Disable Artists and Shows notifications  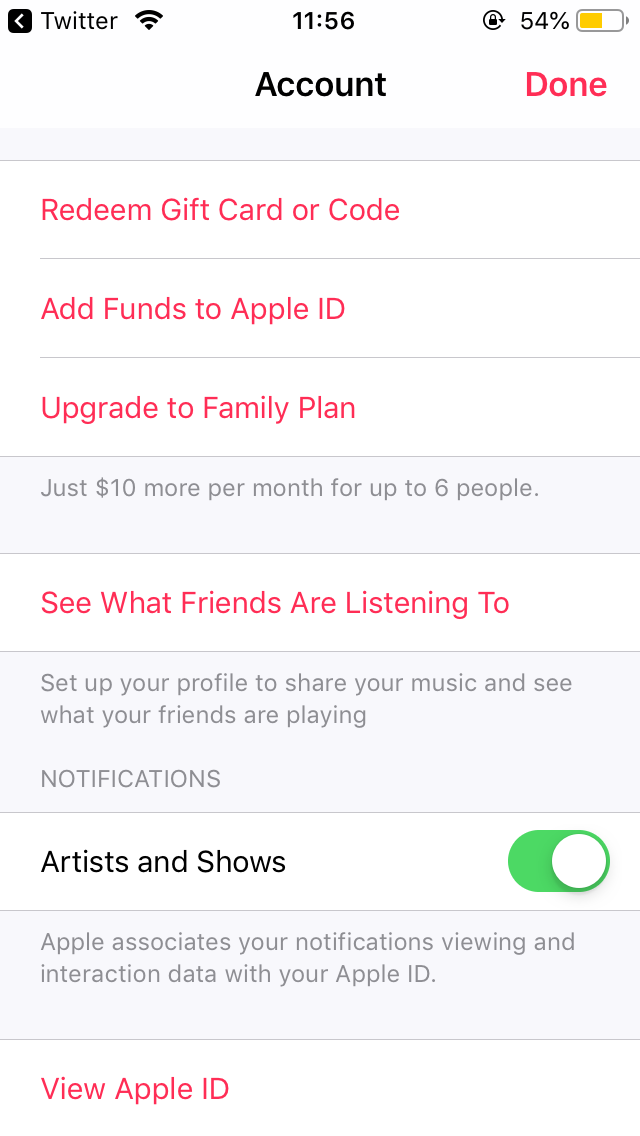tap(558, 861)
